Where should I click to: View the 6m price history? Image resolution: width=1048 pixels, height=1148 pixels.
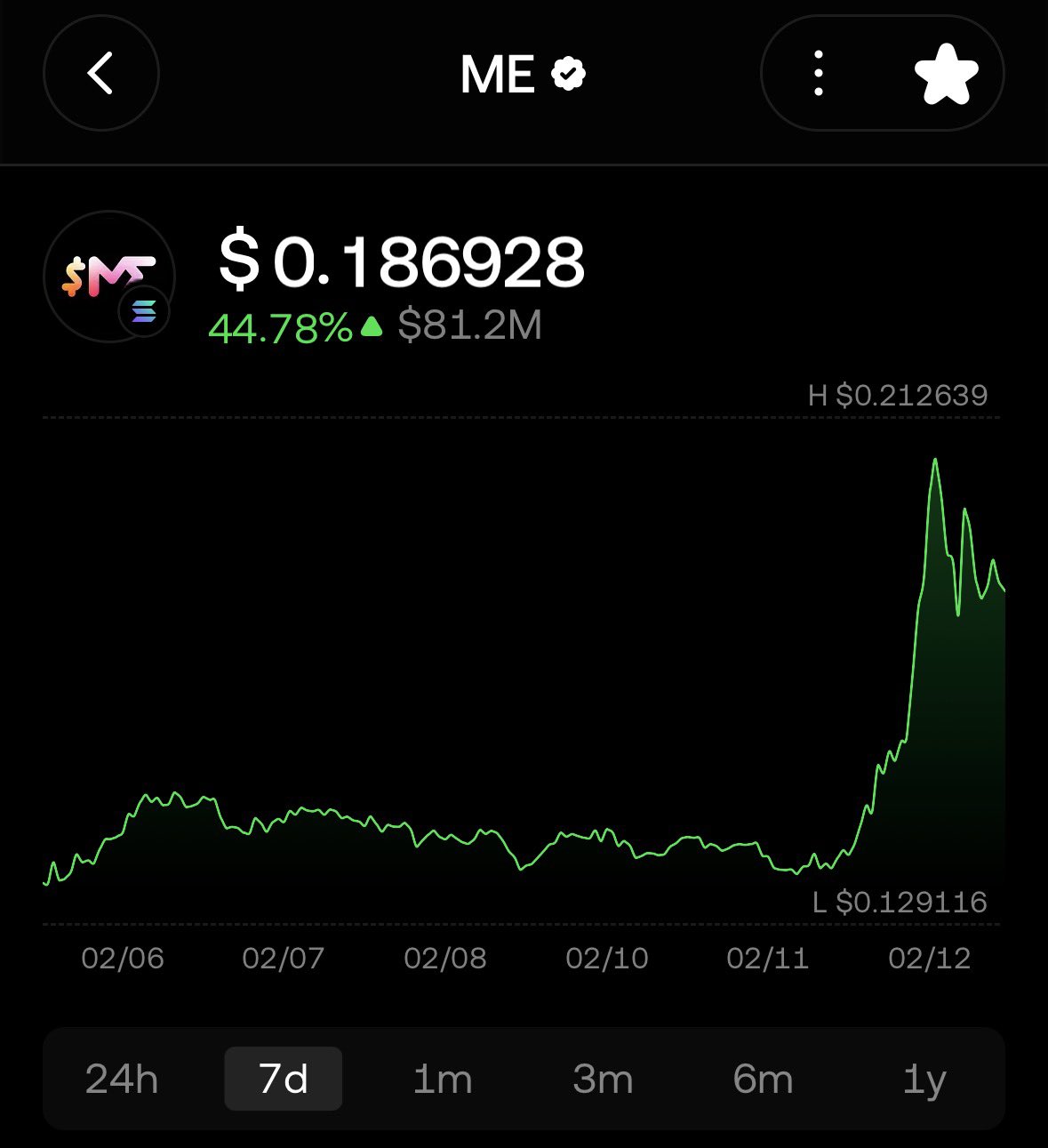[763, 1079]
